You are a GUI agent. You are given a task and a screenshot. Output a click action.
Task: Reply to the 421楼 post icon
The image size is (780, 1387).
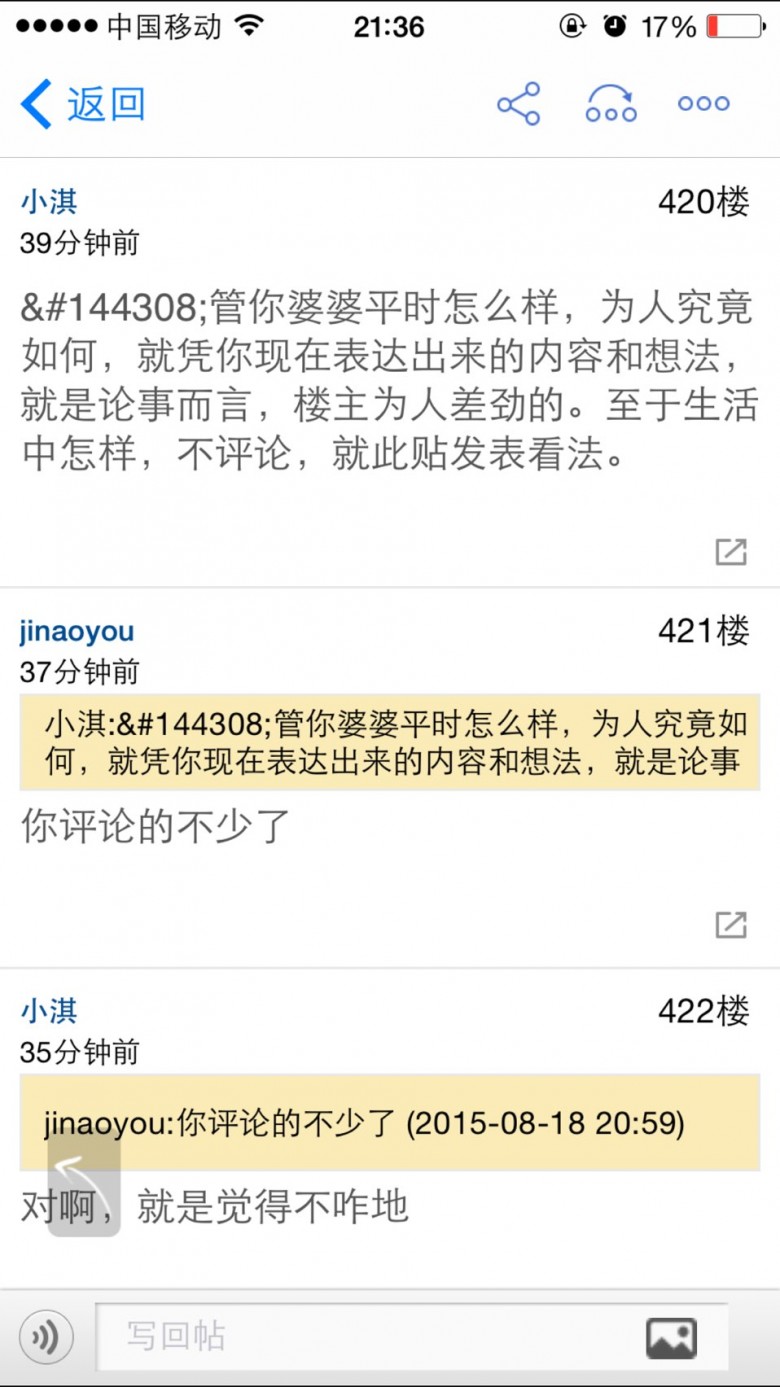click(731, 925)
